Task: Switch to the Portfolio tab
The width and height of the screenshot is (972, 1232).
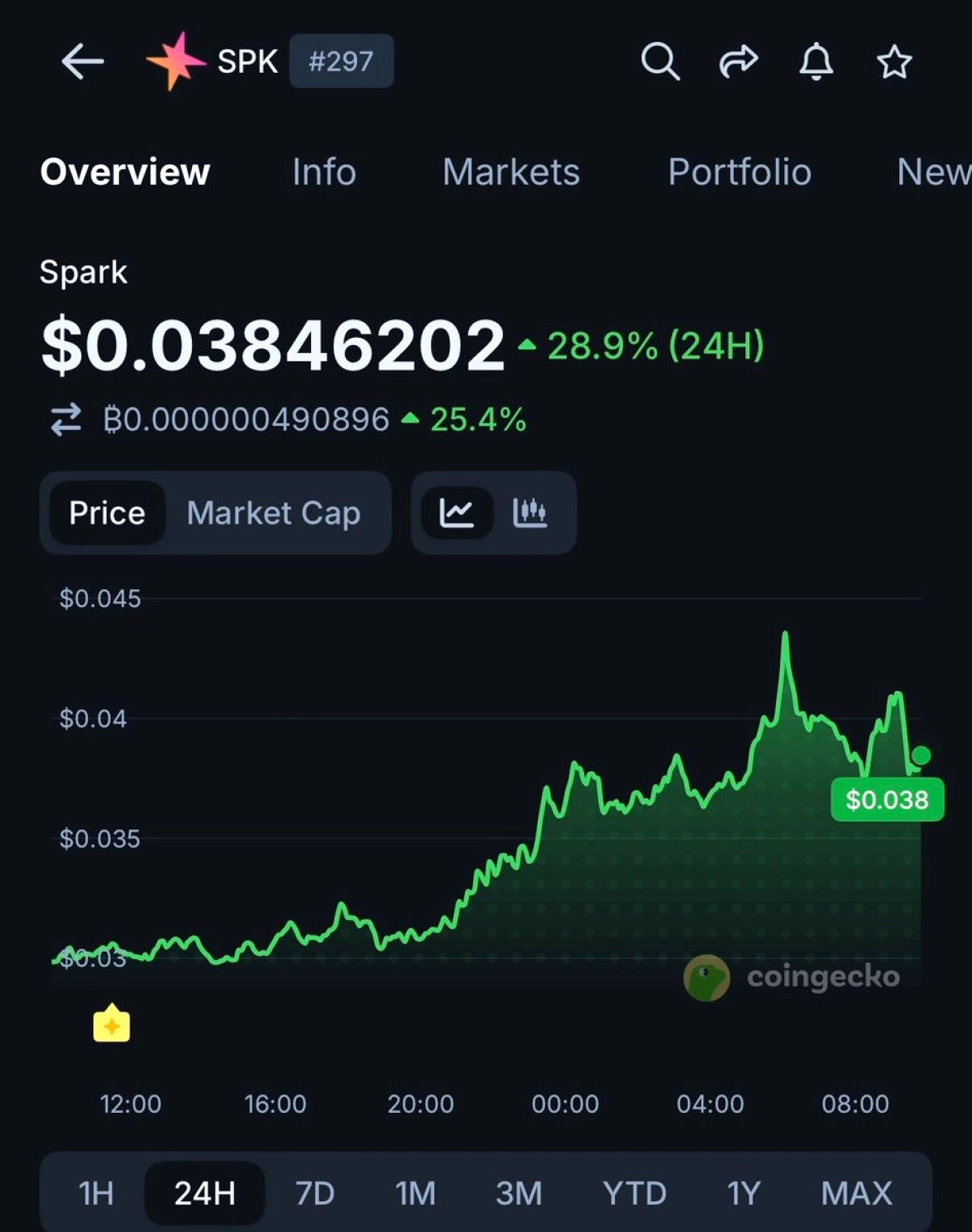Action: pyautogui.click(x=740, y=172)
